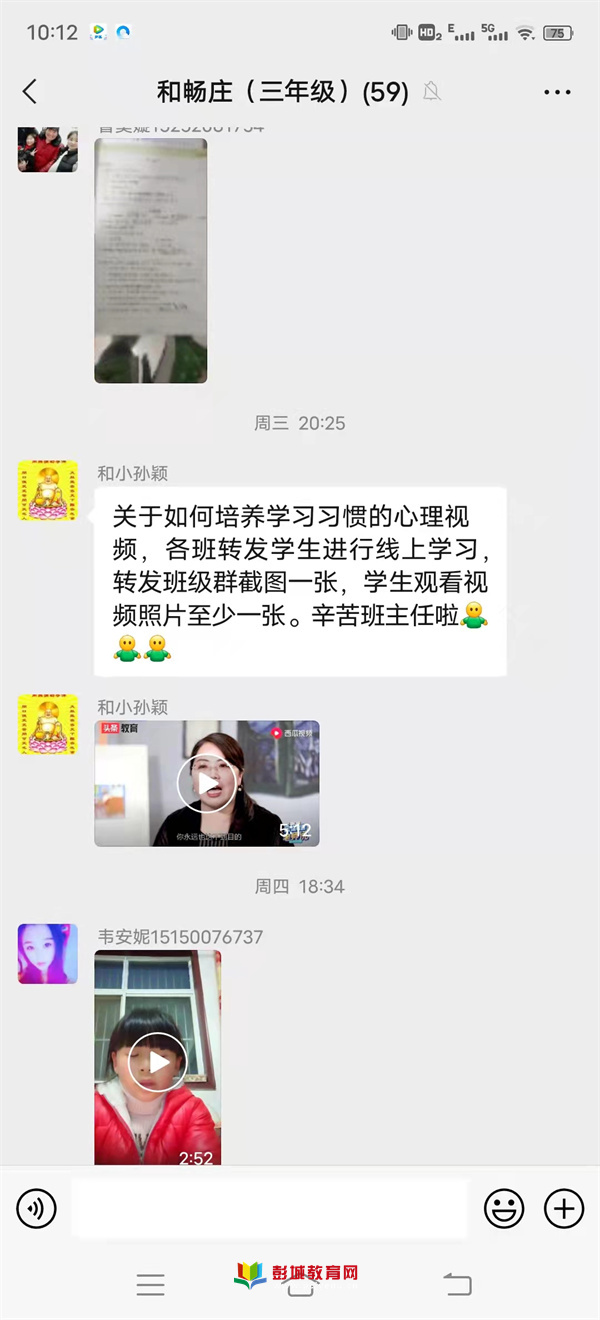This screenshot has width=600, height=1320.
Task: Switch to voice message input
Action: point(36,1209)
